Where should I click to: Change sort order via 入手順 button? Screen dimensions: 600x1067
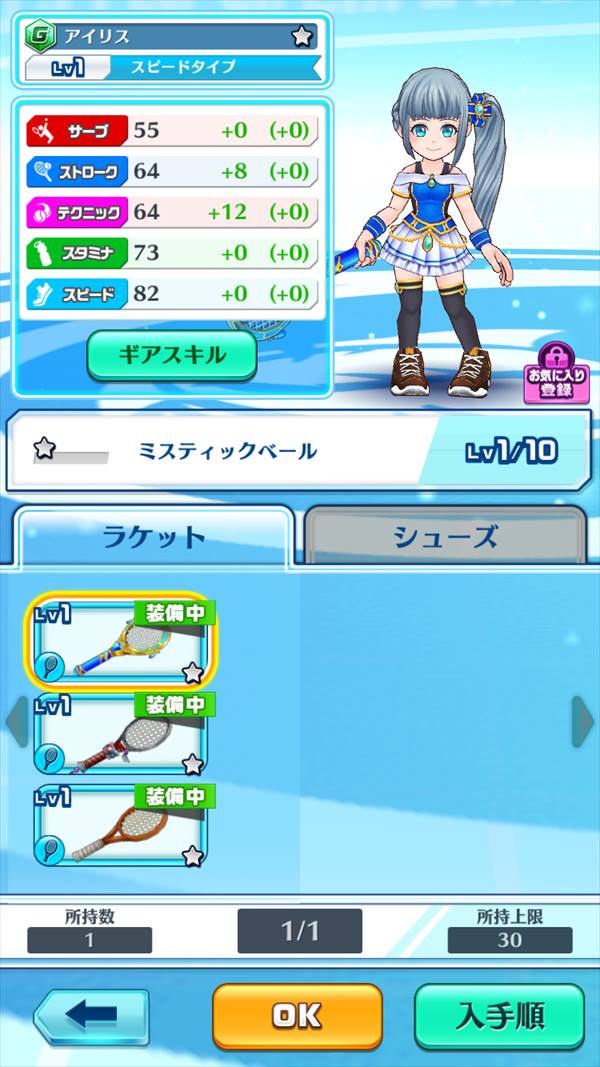(x=499, y=1017)
